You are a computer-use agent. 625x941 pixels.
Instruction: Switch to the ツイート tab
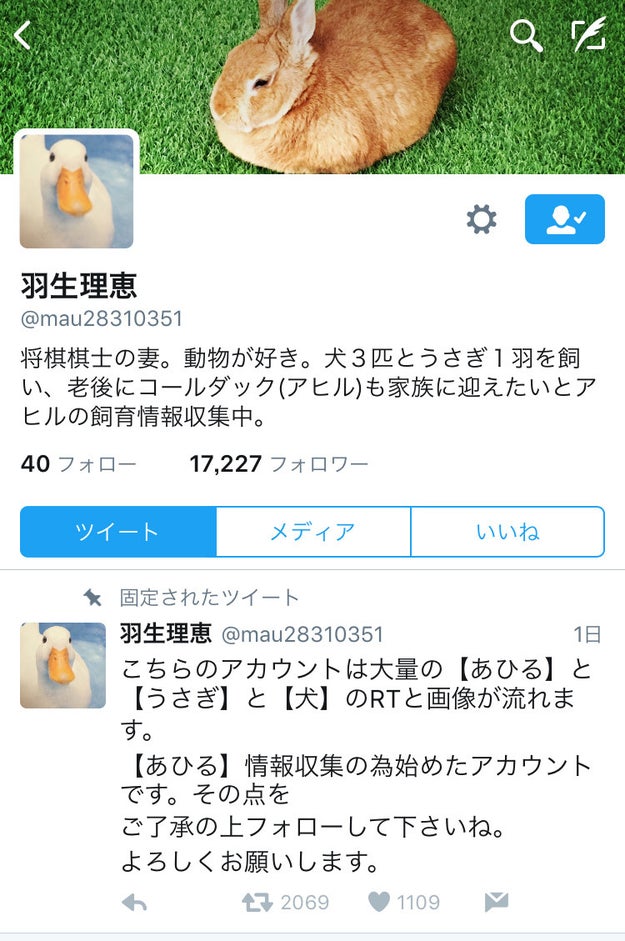pos(118,532)
